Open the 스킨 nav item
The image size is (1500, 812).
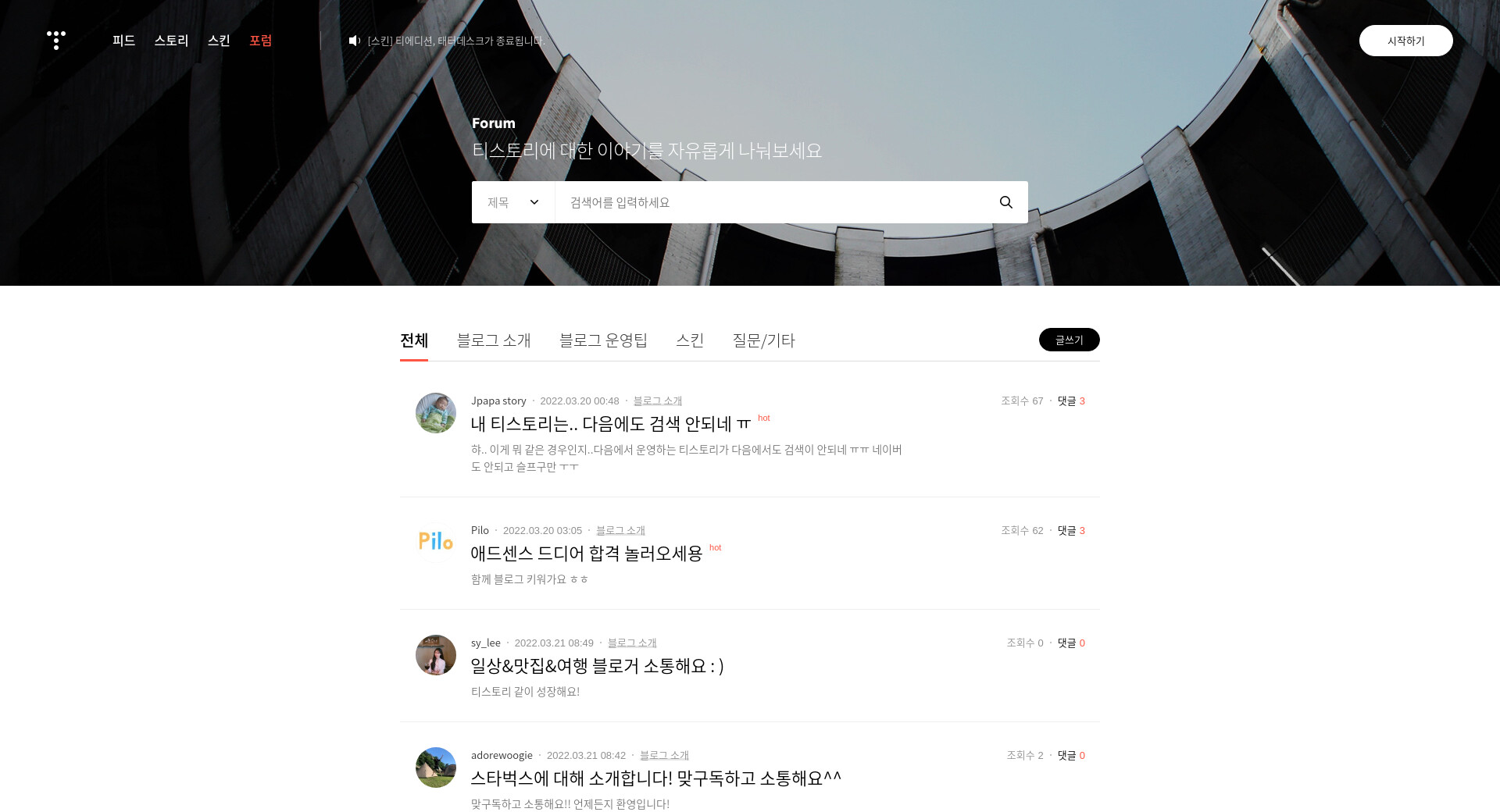(x=219, y=41)
